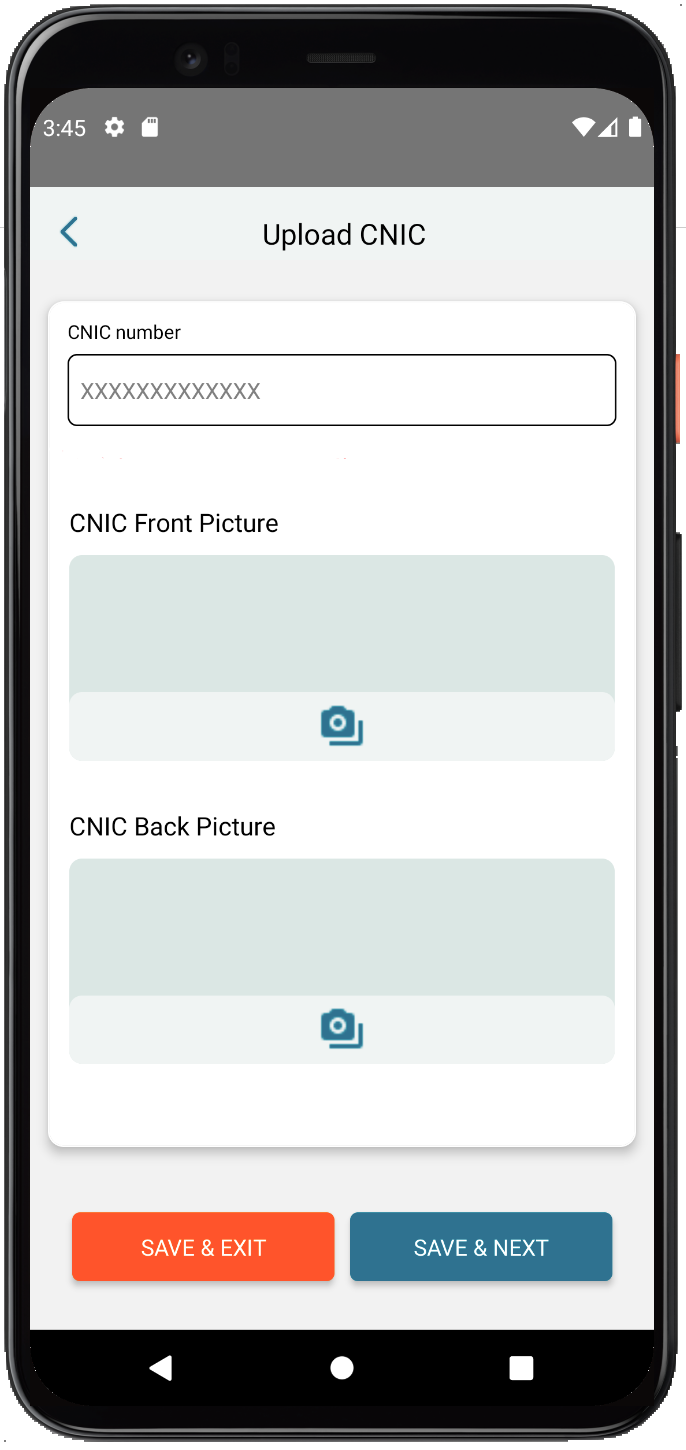Continue with Save & Next
The image size is (686, 1450).
pyautogui.click(x=481, y=1247)
